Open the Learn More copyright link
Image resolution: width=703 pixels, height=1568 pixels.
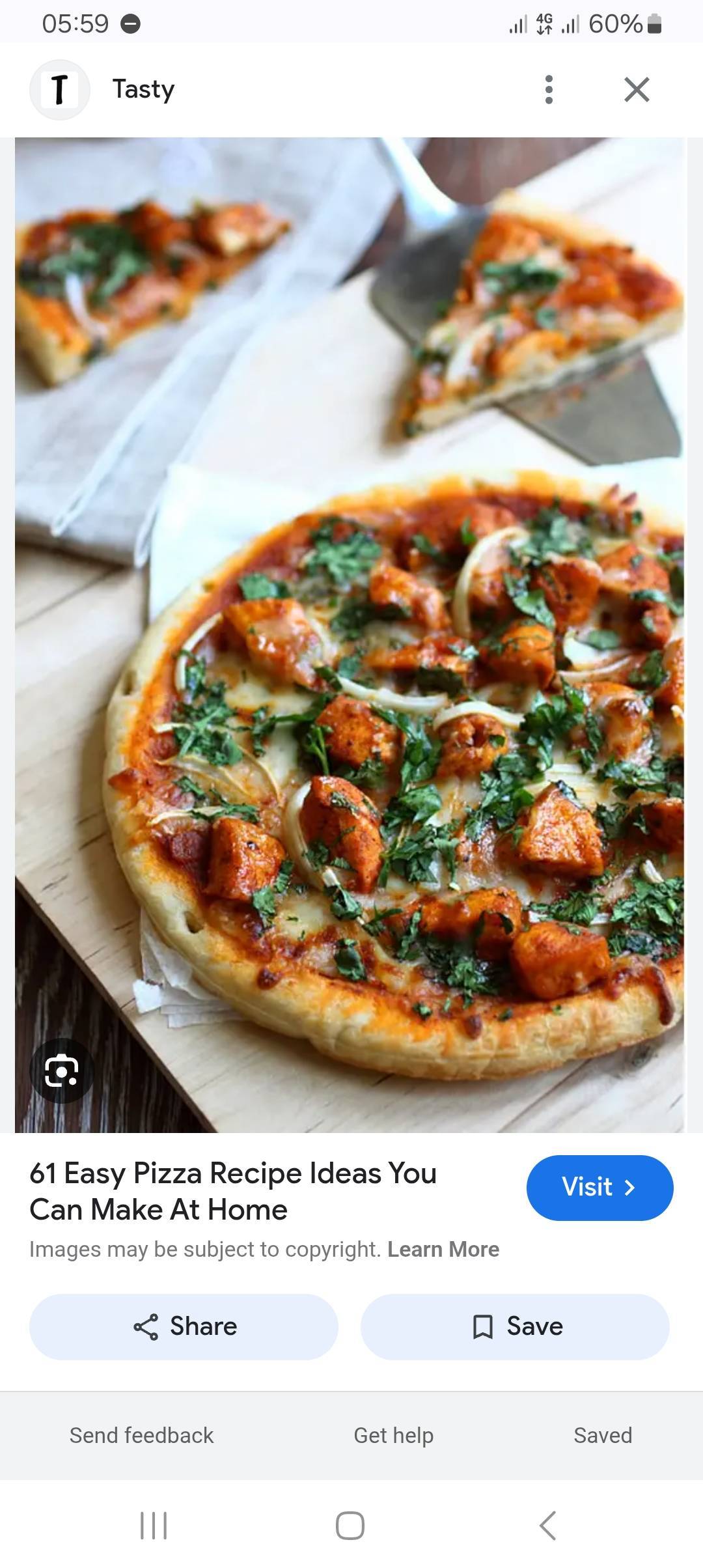pyautogui.click(x=443, y=1249)
